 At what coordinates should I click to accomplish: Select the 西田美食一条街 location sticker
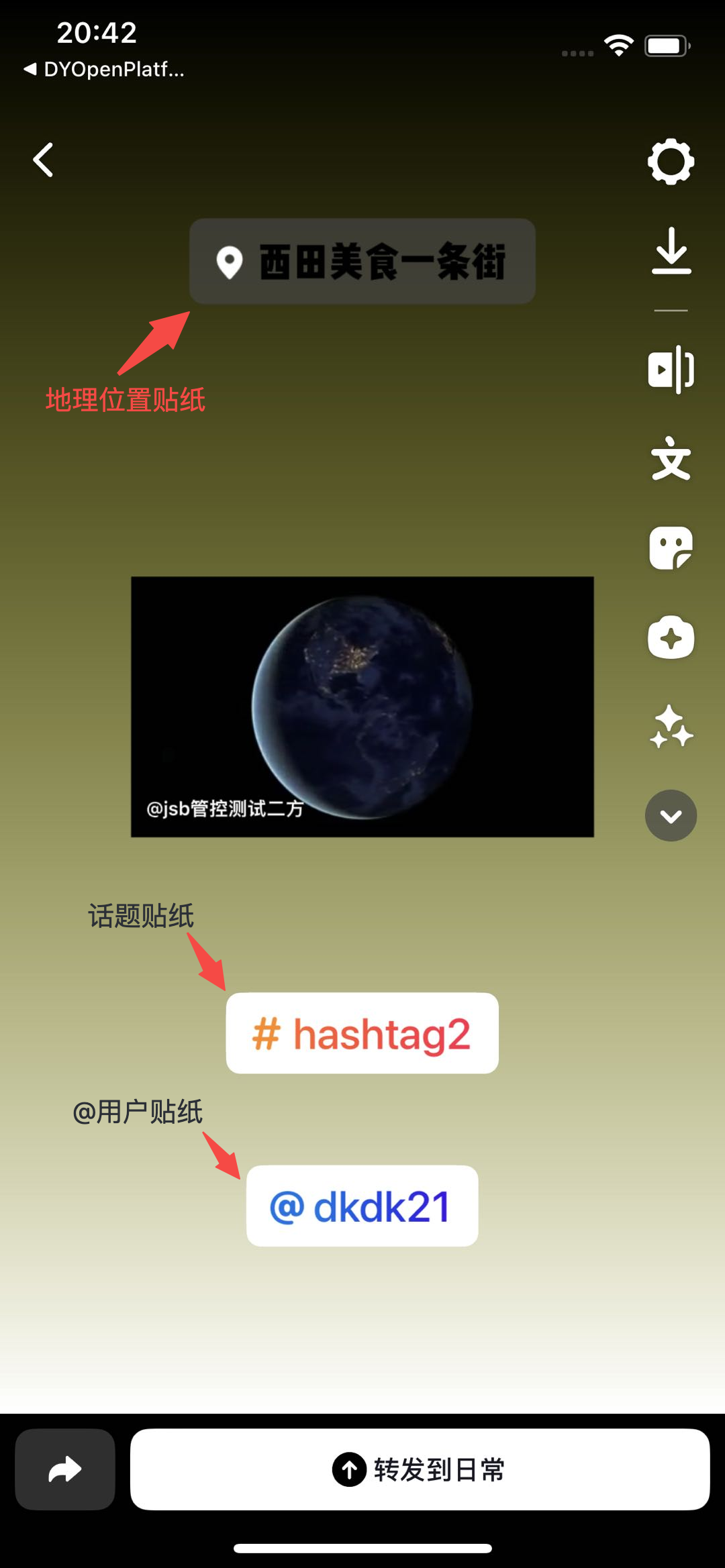362,262
